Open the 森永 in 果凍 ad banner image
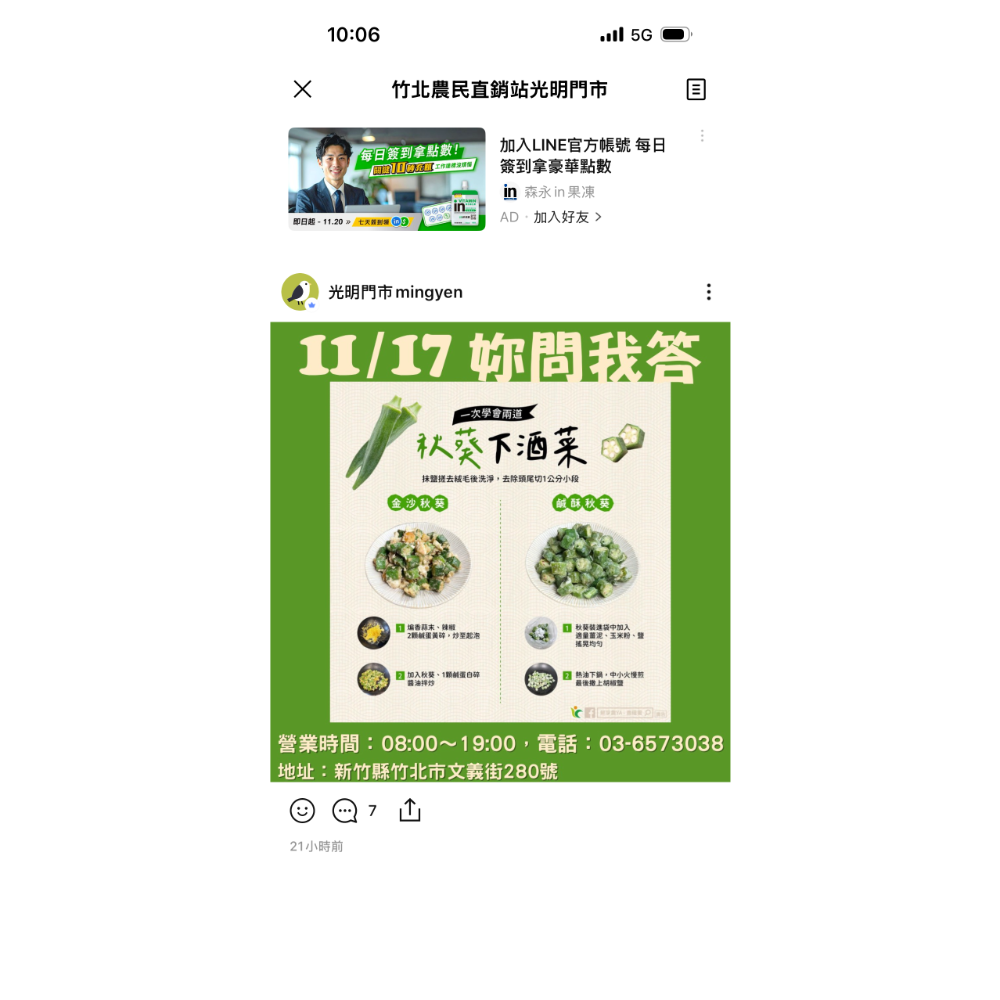The height and width of the screenshot is (1000, 1000). (x=387, y=179)
